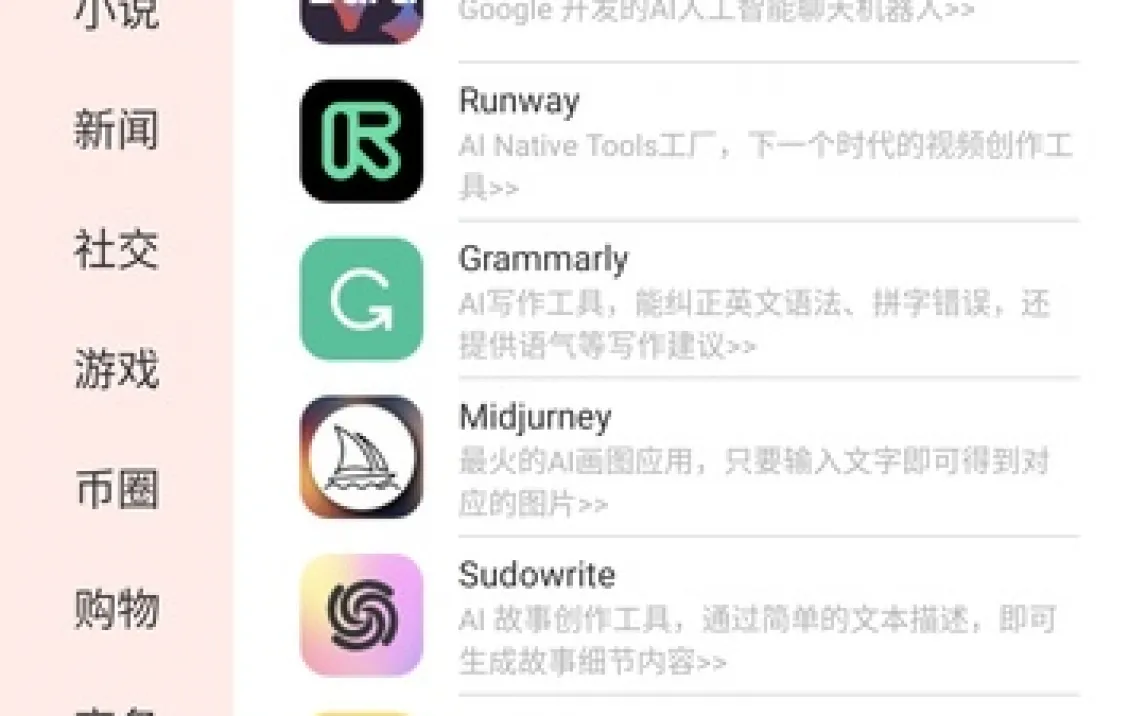Open the 游戏 category
Image resolution: width=1146 pixels, height=716 pixels.
116,369
